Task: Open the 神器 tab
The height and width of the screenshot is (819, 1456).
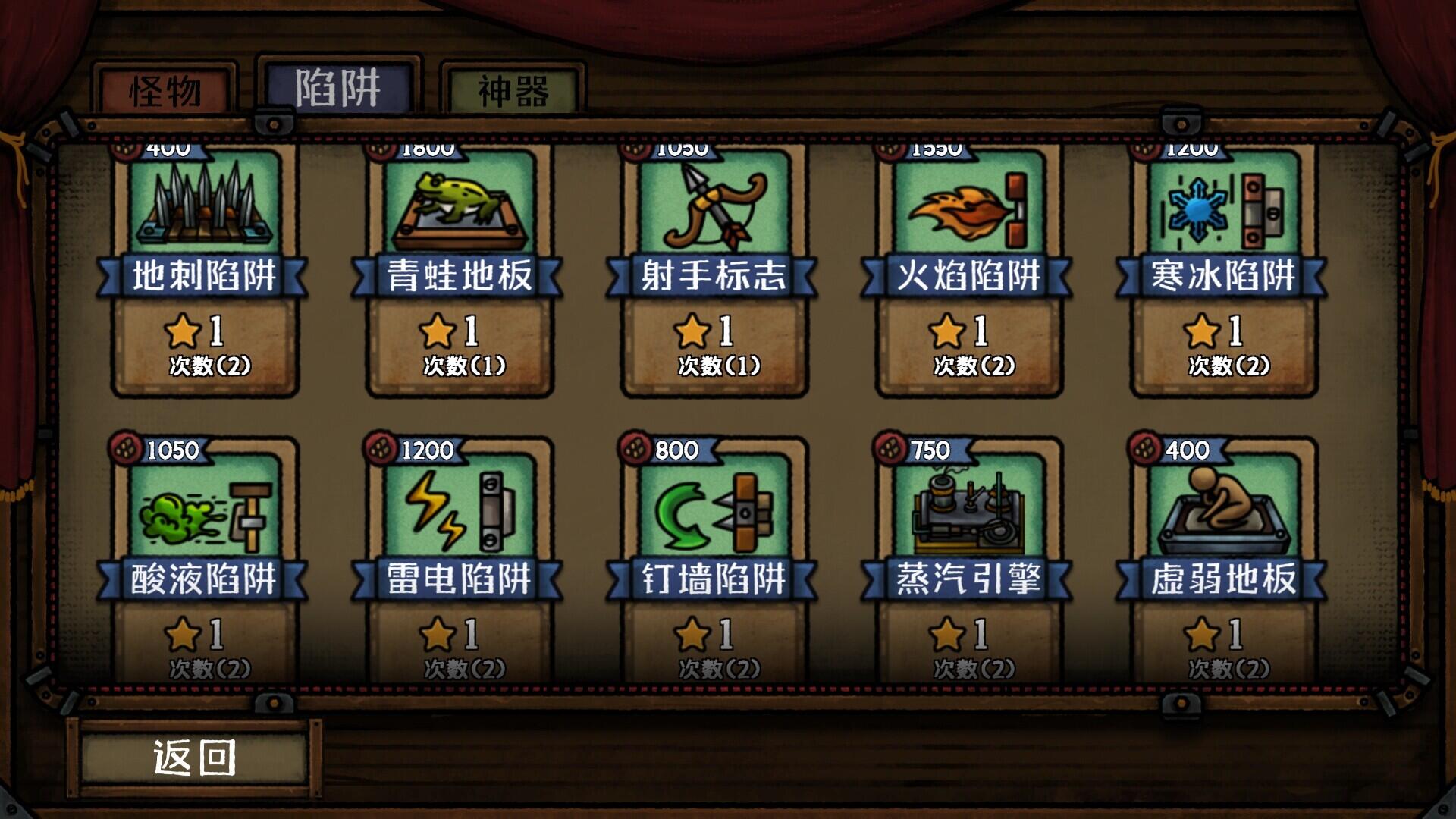Action: point(513,91)
